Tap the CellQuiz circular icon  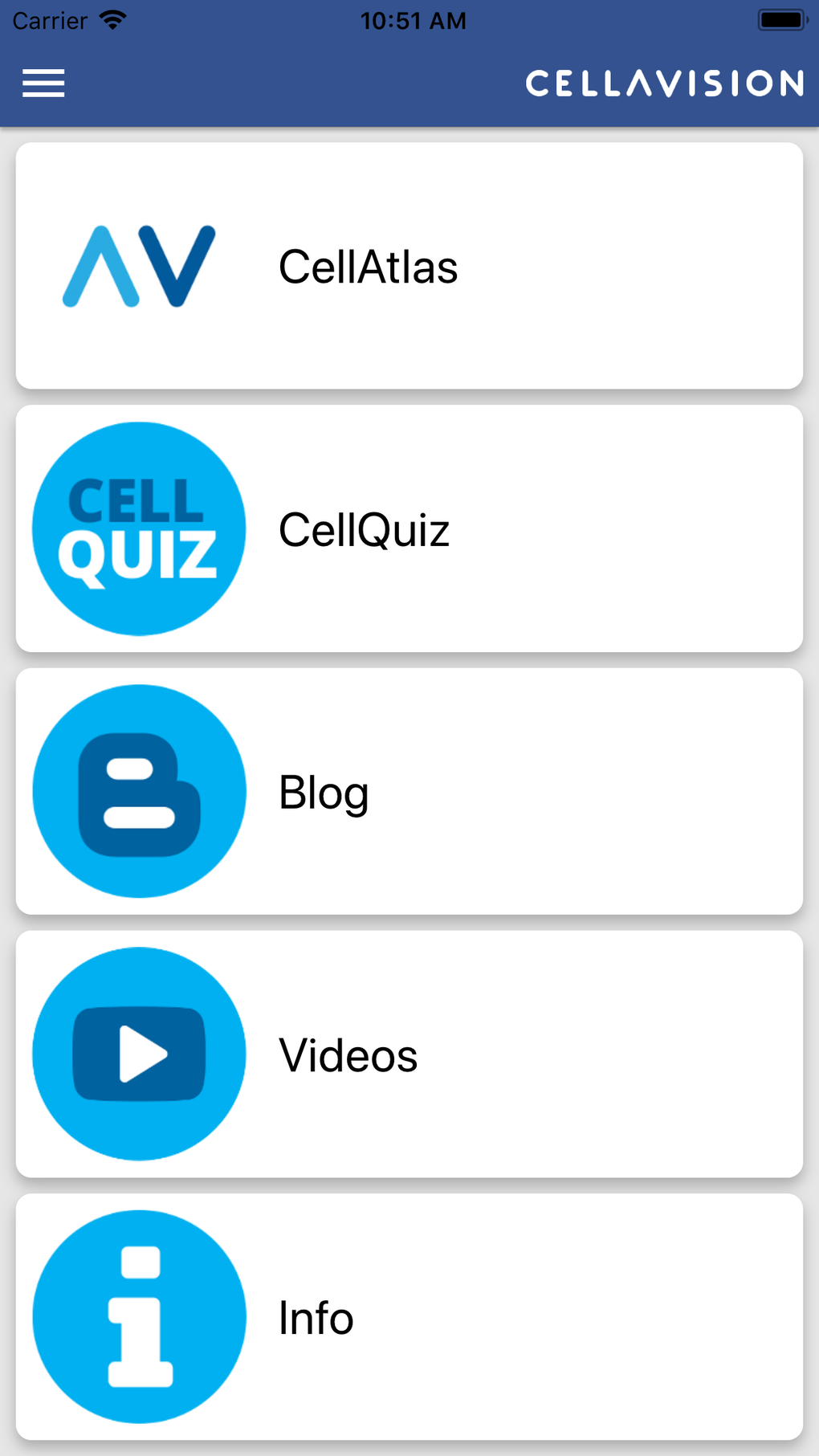[138, 528]
